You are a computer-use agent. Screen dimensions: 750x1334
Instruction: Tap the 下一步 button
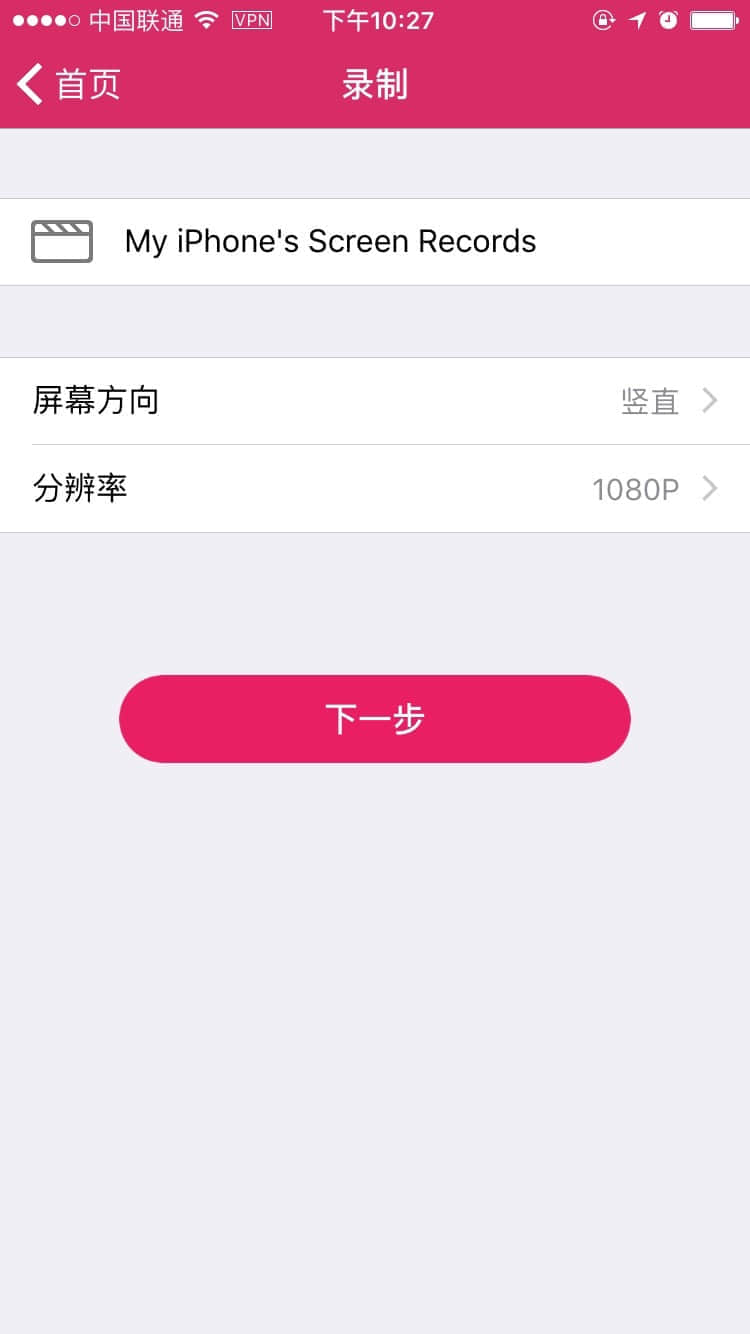point(375,719)
